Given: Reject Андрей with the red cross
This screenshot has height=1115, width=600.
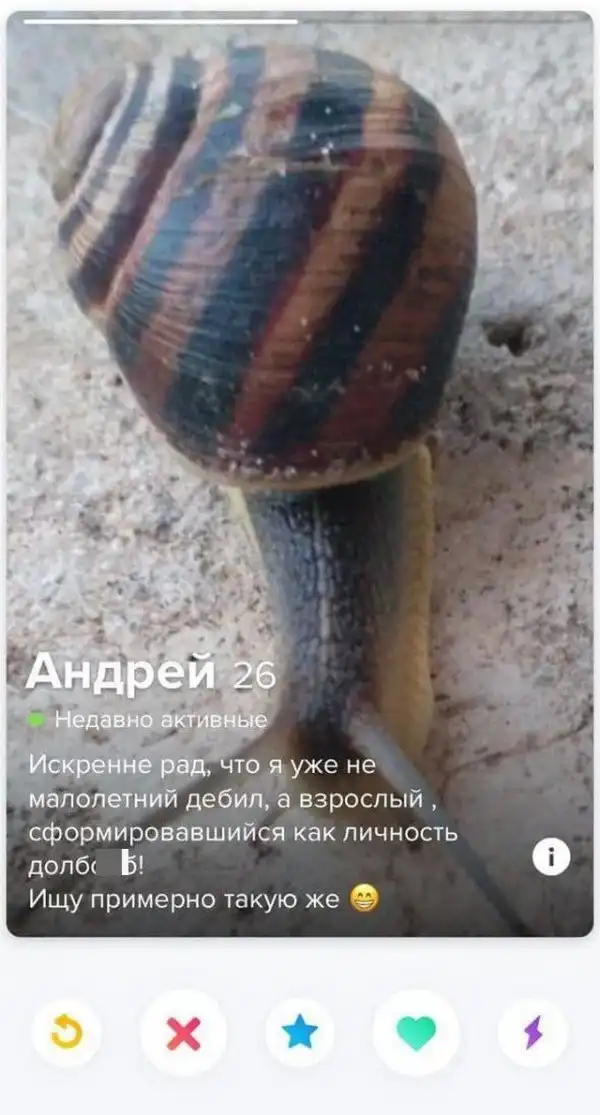Looking at the screenshot, I should [183, 1032].
